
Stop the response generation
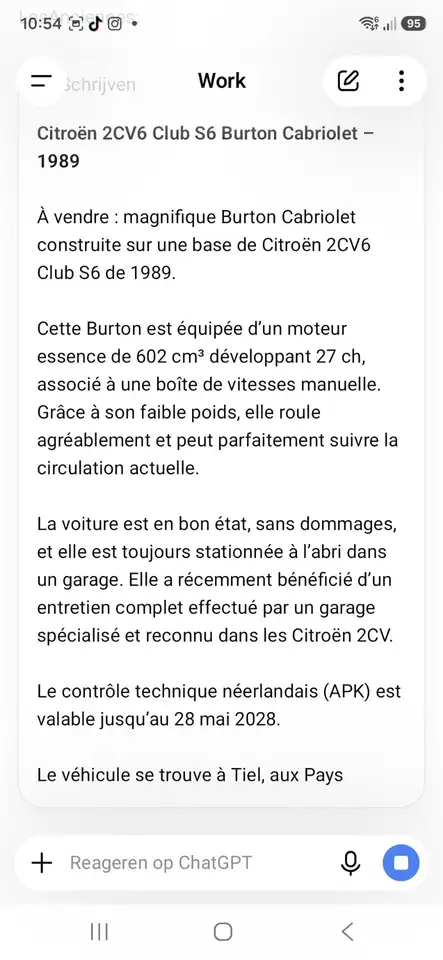tap(401, 863)
